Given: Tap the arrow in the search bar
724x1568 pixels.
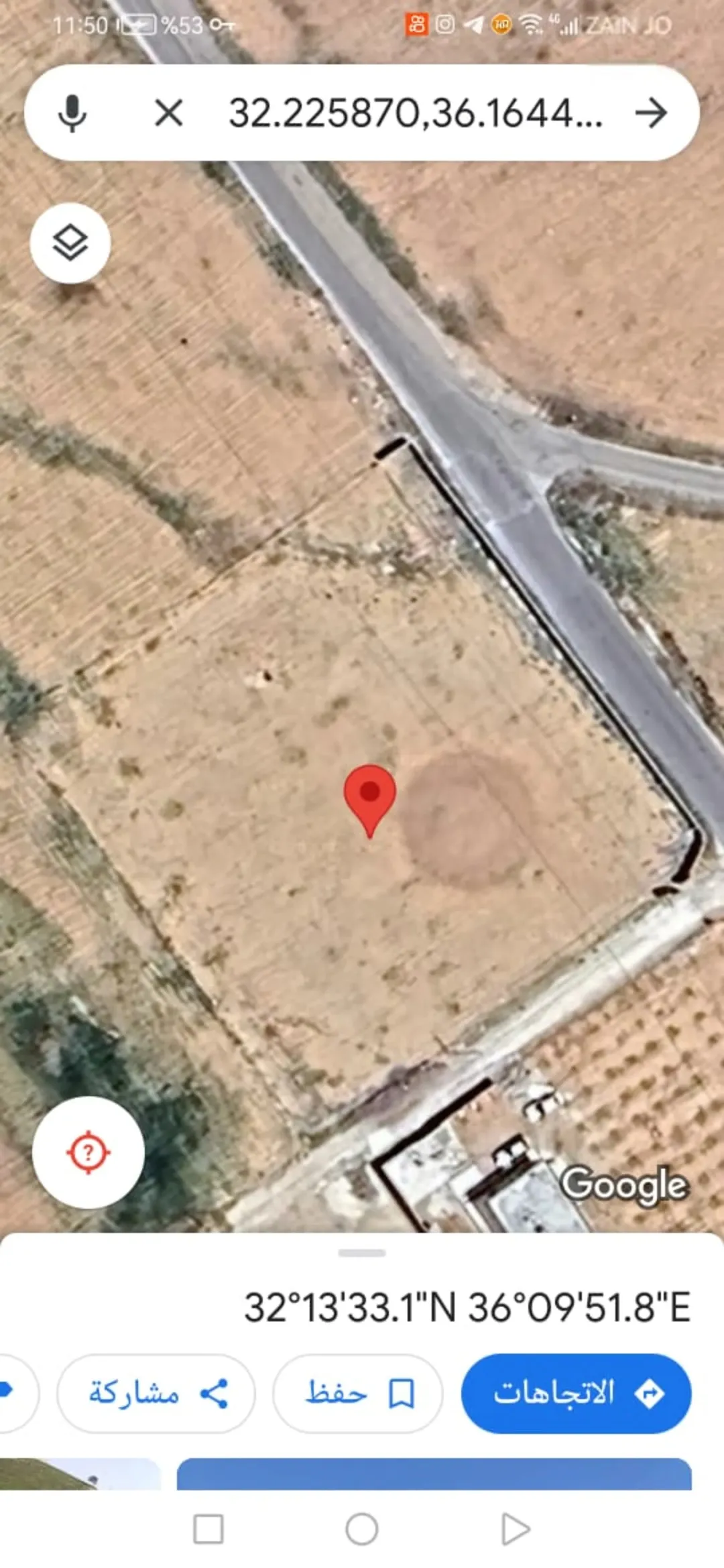Looking at the screenshot, I should (x=651, y=113).
